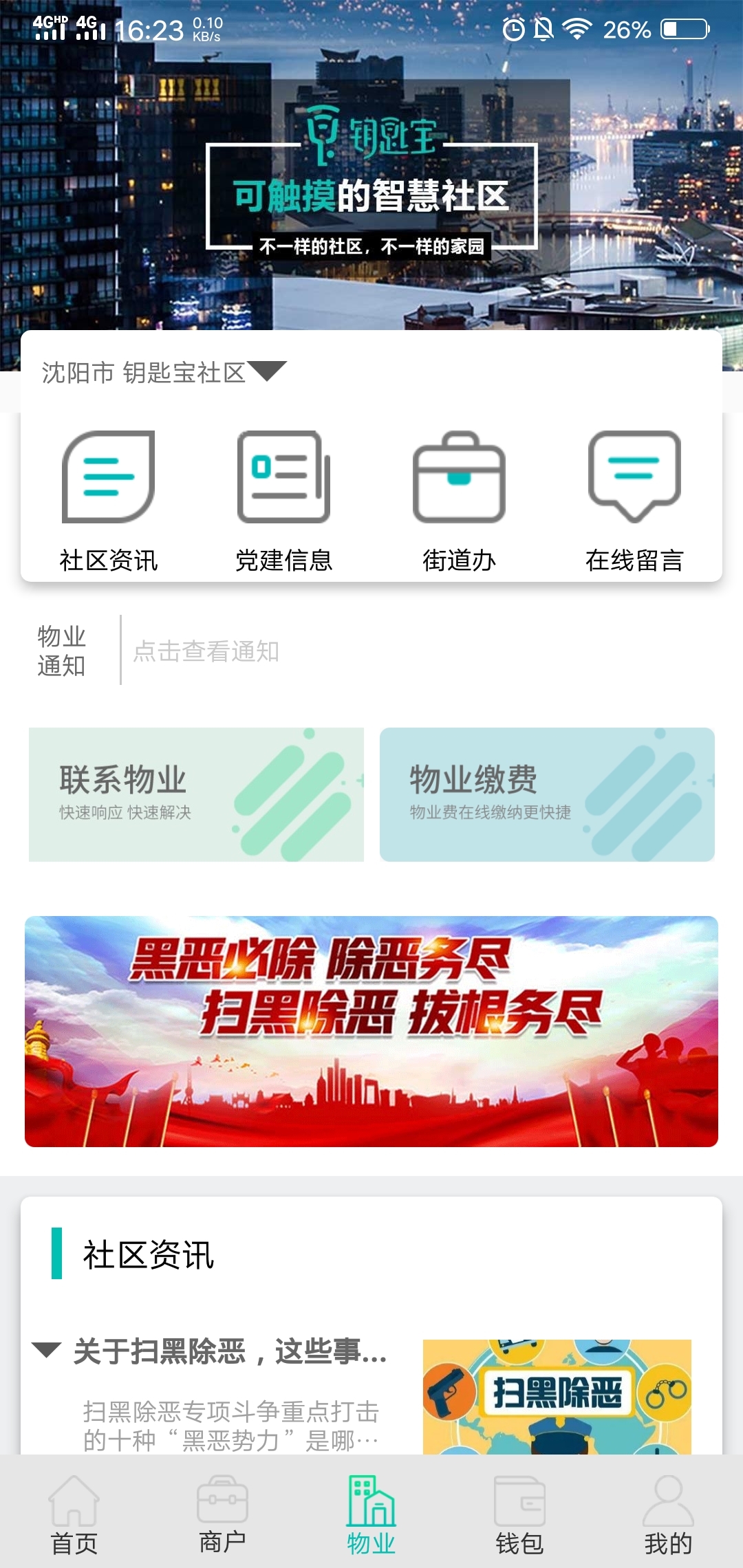Open the 沈阳市 钥匙宝社区 community dropdown
Image resolution: width=743 pixels, height=1568 pixels.
(164, 372)
